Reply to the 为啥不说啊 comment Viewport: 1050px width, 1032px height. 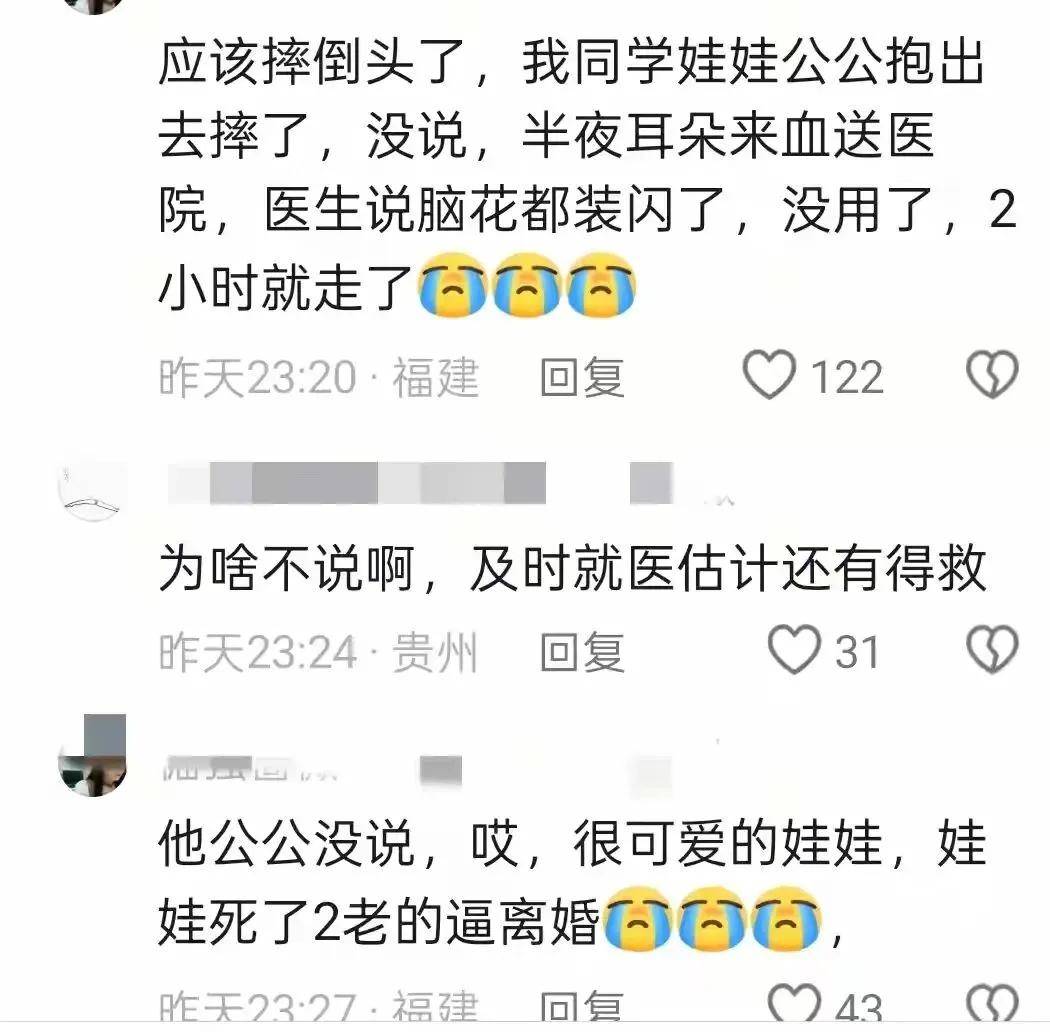click(582, 653)
